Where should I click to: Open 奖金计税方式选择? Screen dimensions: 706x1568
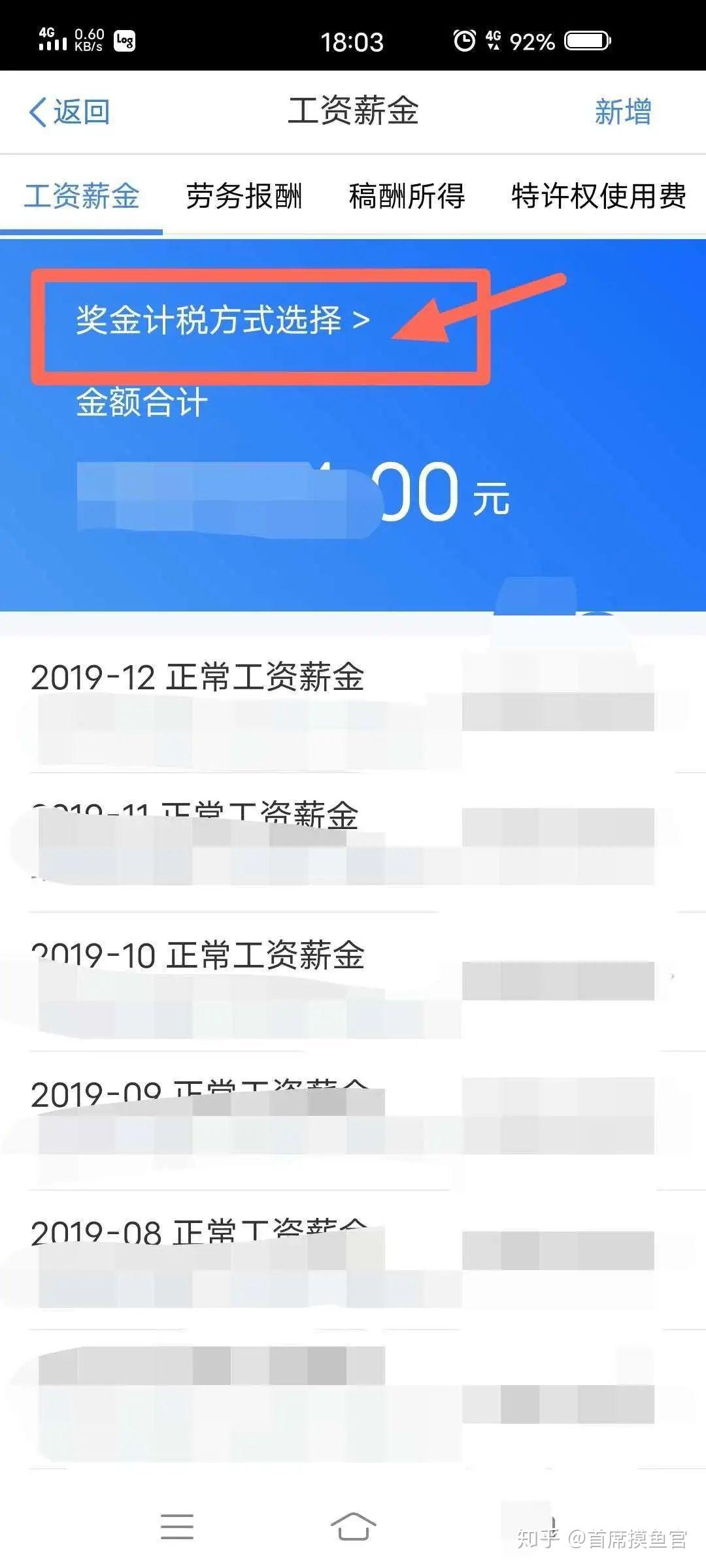coord(222,321)
